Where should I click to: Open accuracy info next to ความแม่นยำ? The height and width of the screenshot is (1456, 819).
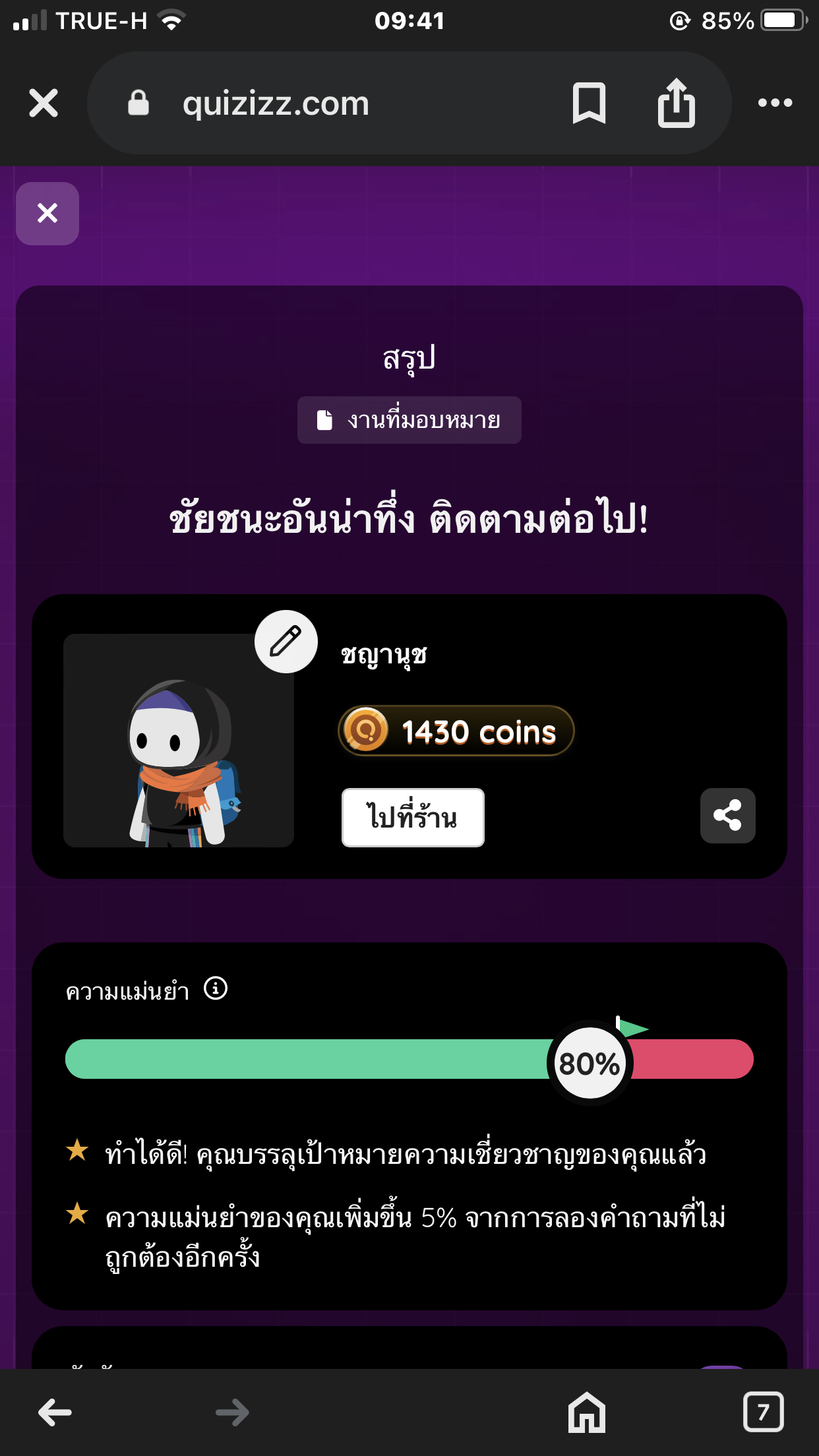click(216, 988)
